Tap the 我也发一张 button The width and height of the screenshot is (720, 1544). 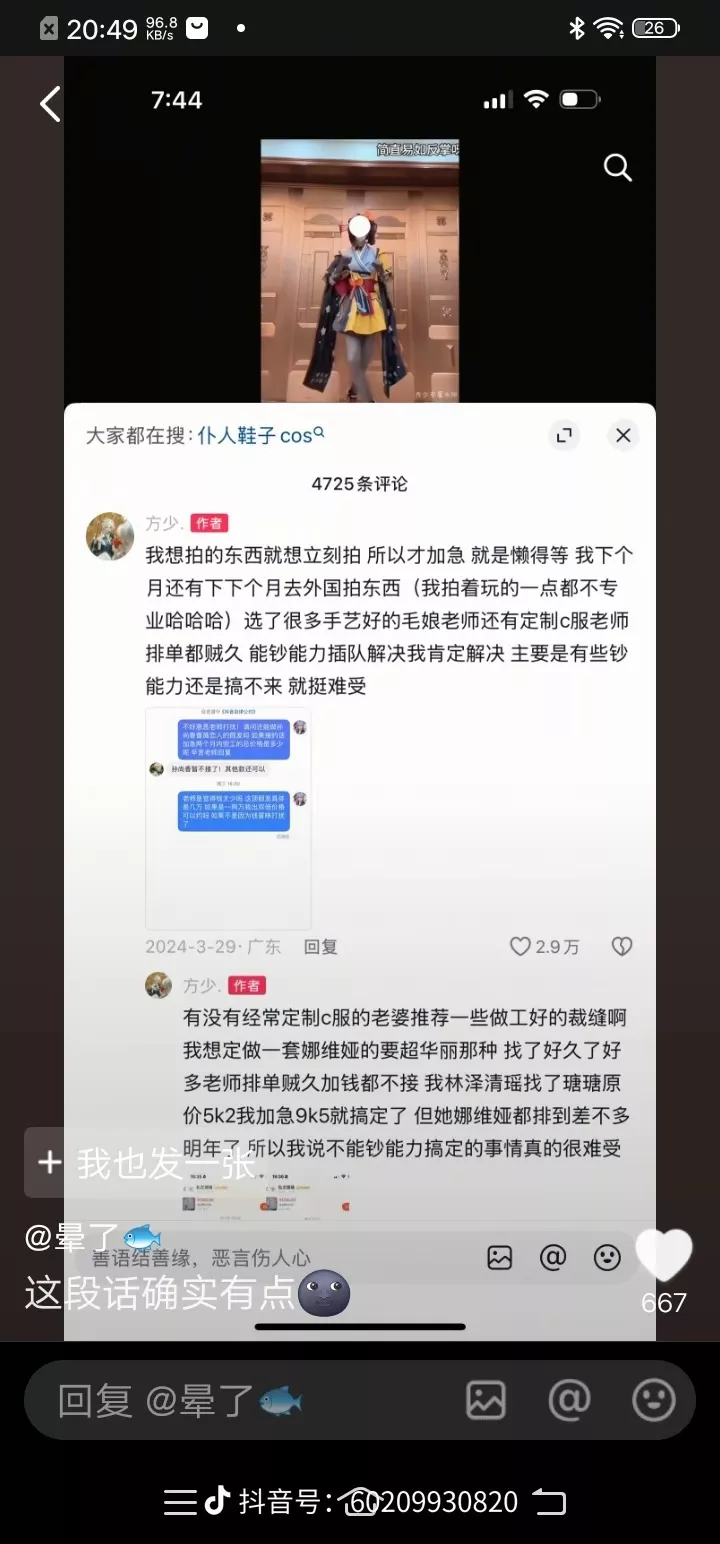coord(145,1163)
